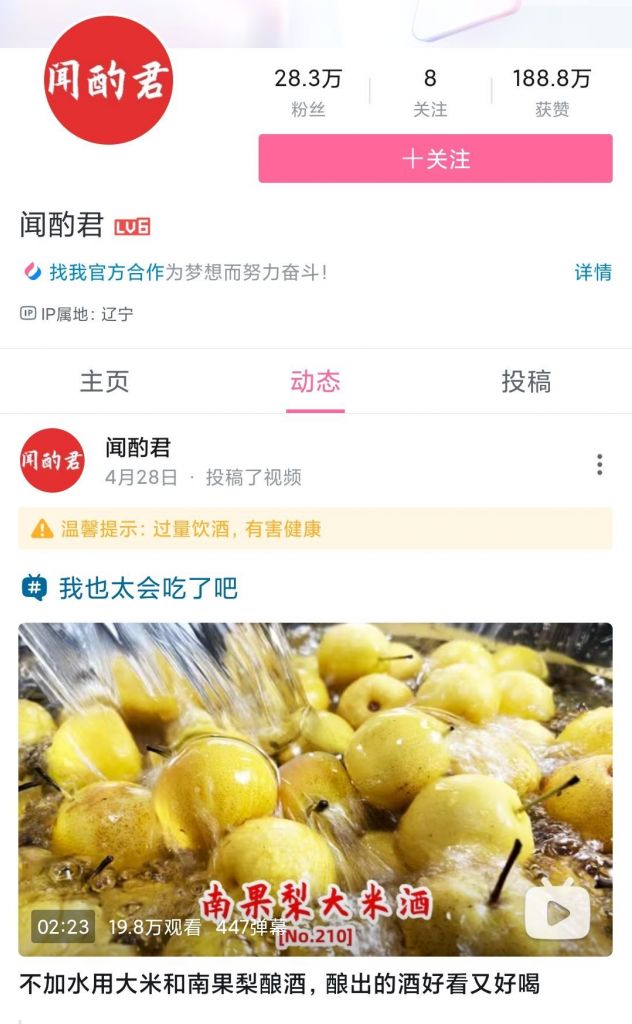View the 粉丝 followers list
This screenshot has width=632, height=1024.
click(x=308, y=92)
